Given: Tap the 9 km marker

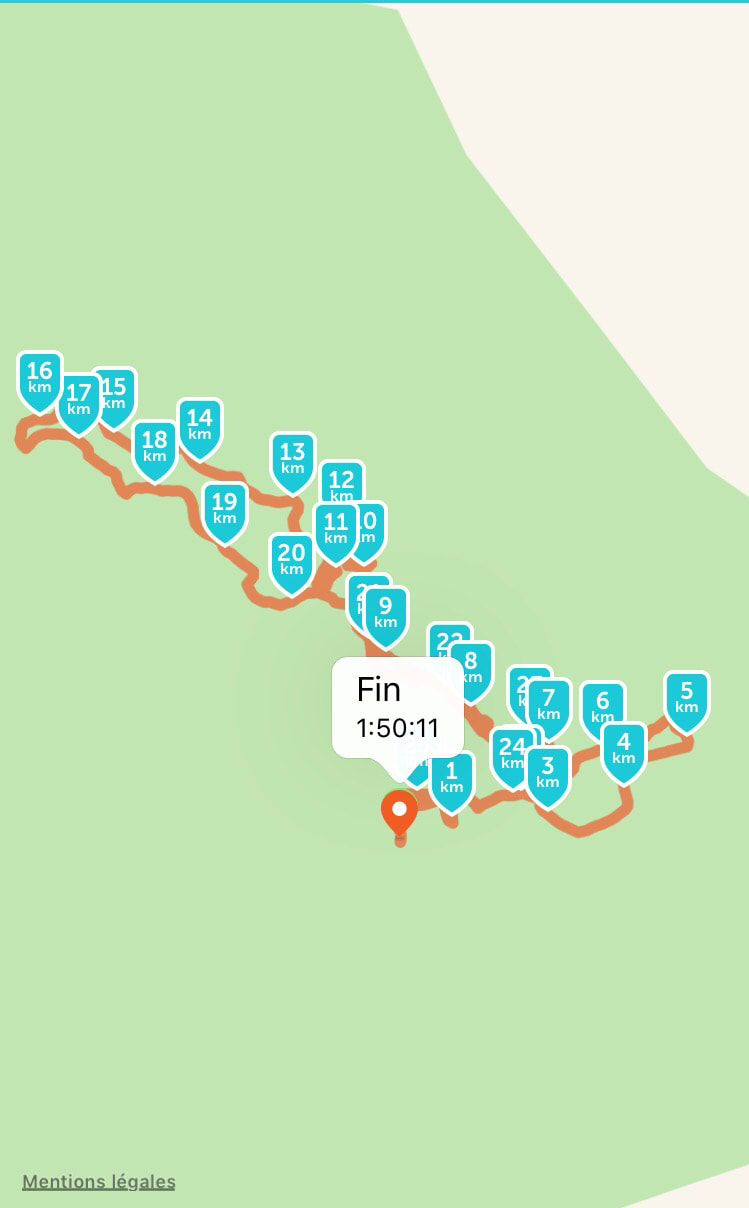Looking at the screenshot, I should coord(385,613).
